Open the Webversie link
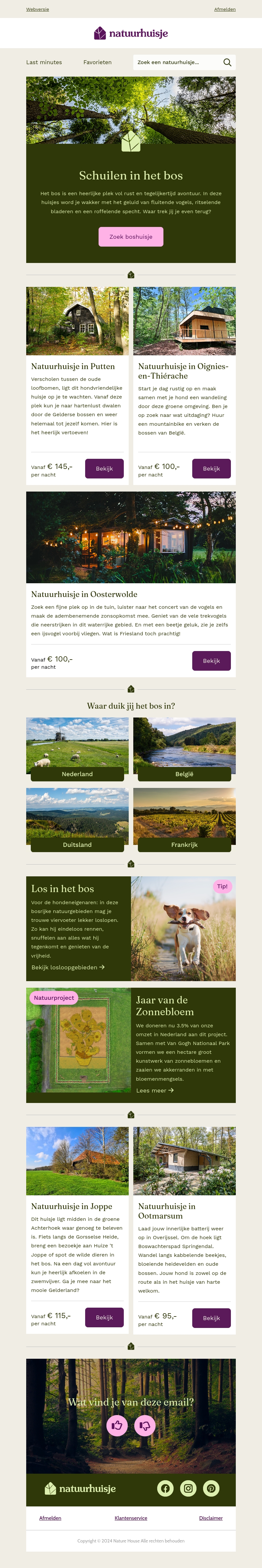262x1568 pixels. click(x=37, y=9)
